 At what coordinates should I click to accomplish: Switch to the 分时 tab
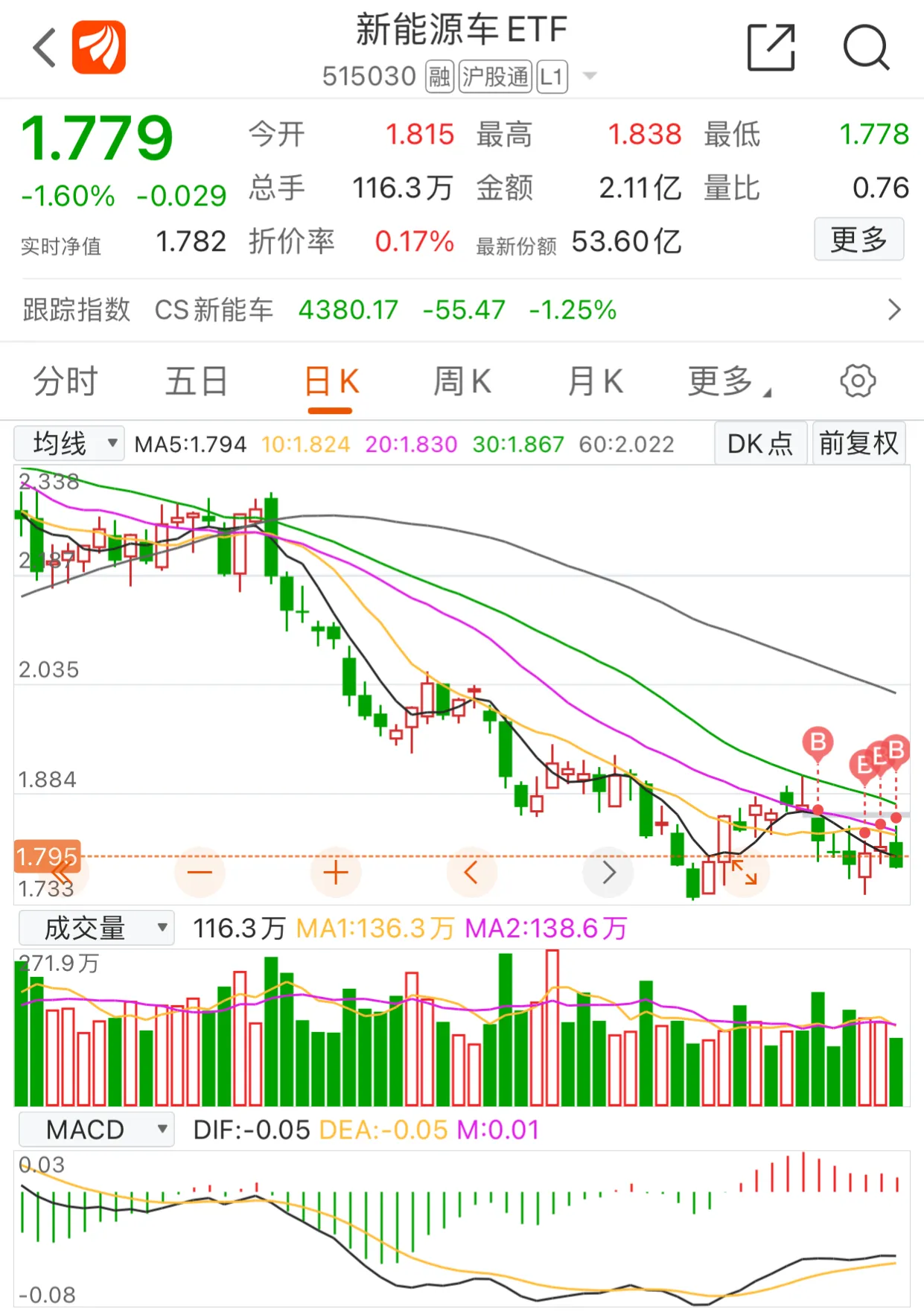[66, 381]
